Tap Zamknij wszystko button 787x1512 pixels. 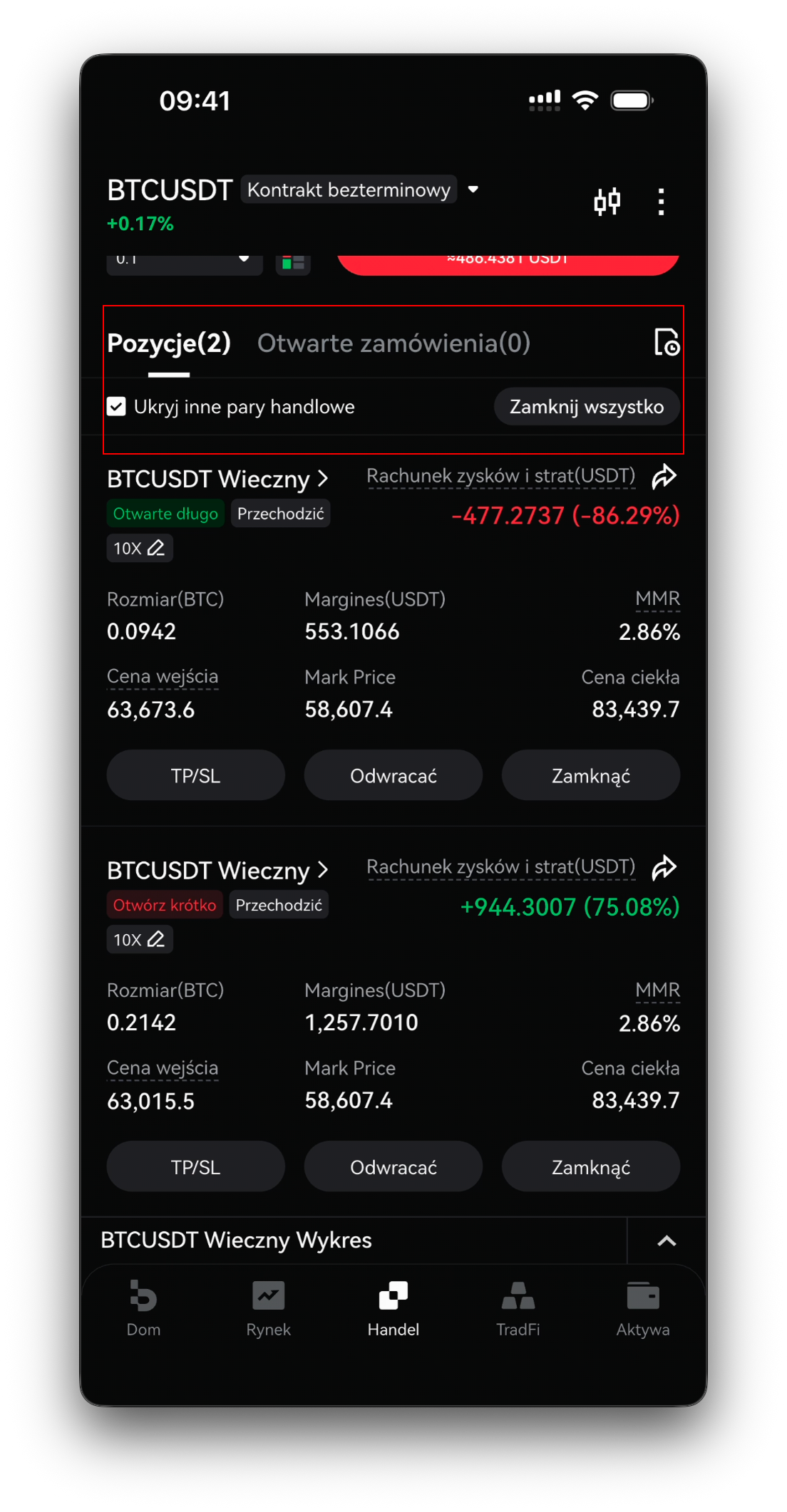click(x=587, y=407)
